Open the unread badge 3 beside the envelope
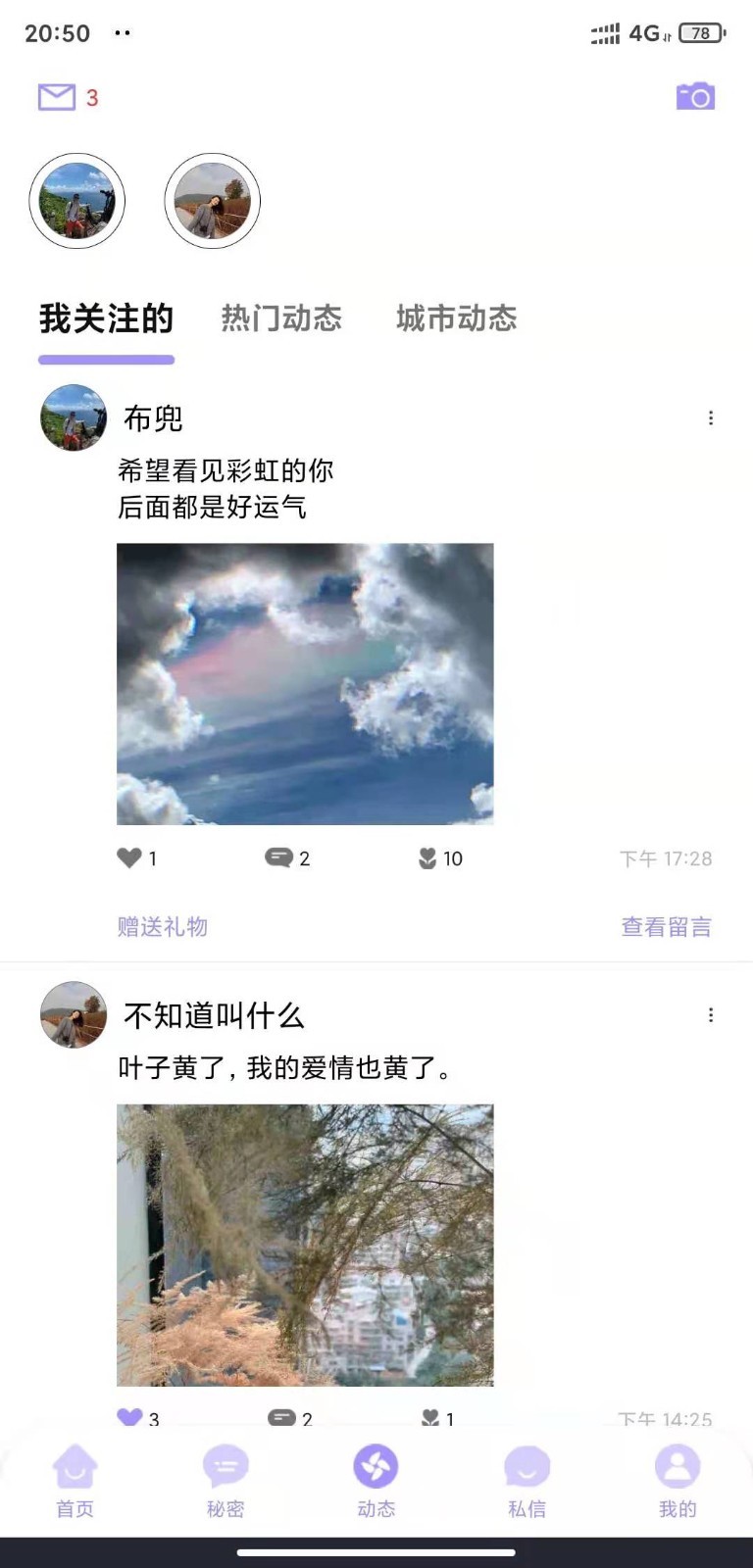The width and height of the screenshot is (753, 1568). coord(91,96)
